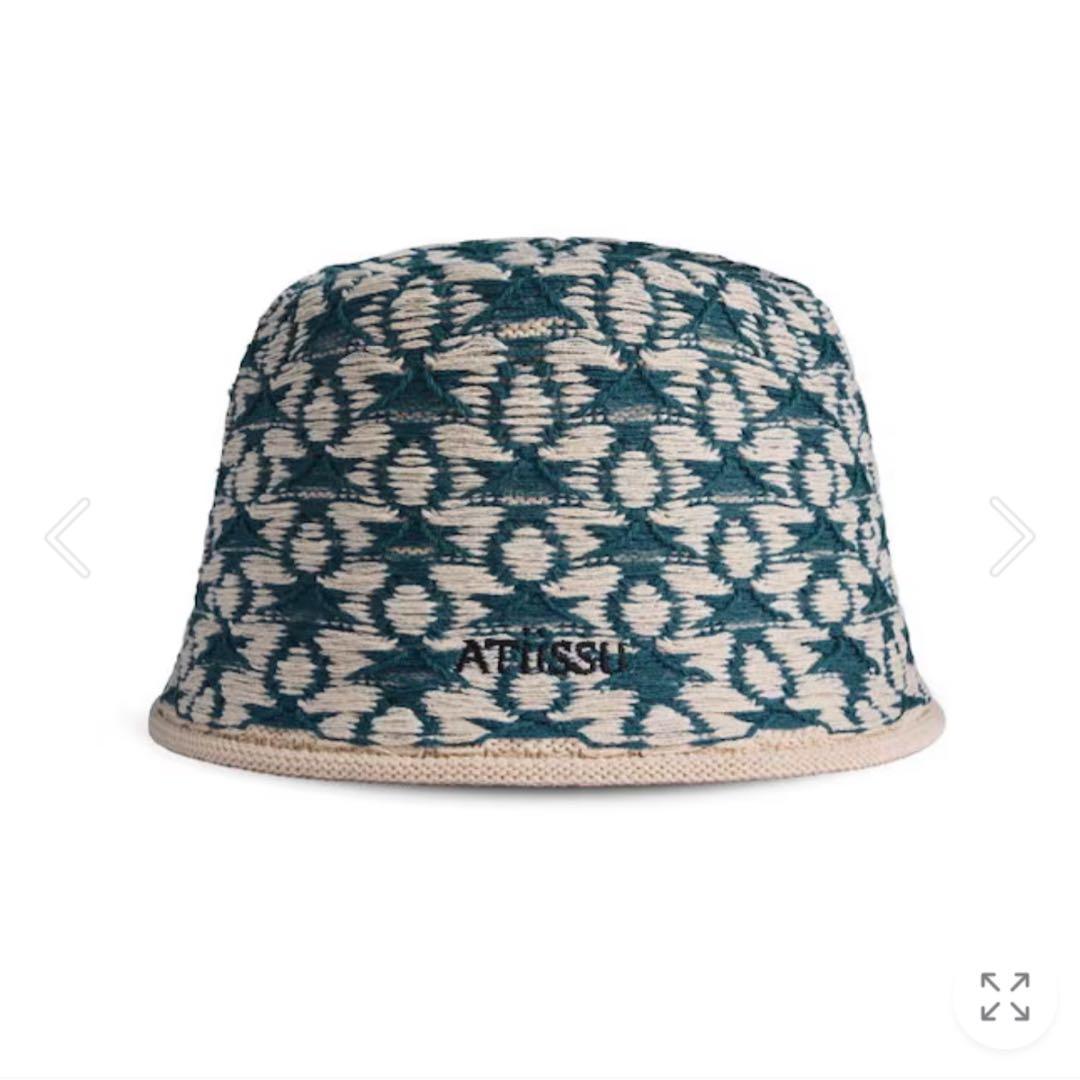Show the next product image
Viewport: 1080px width, 1080px height.
tap(1011, 537)
